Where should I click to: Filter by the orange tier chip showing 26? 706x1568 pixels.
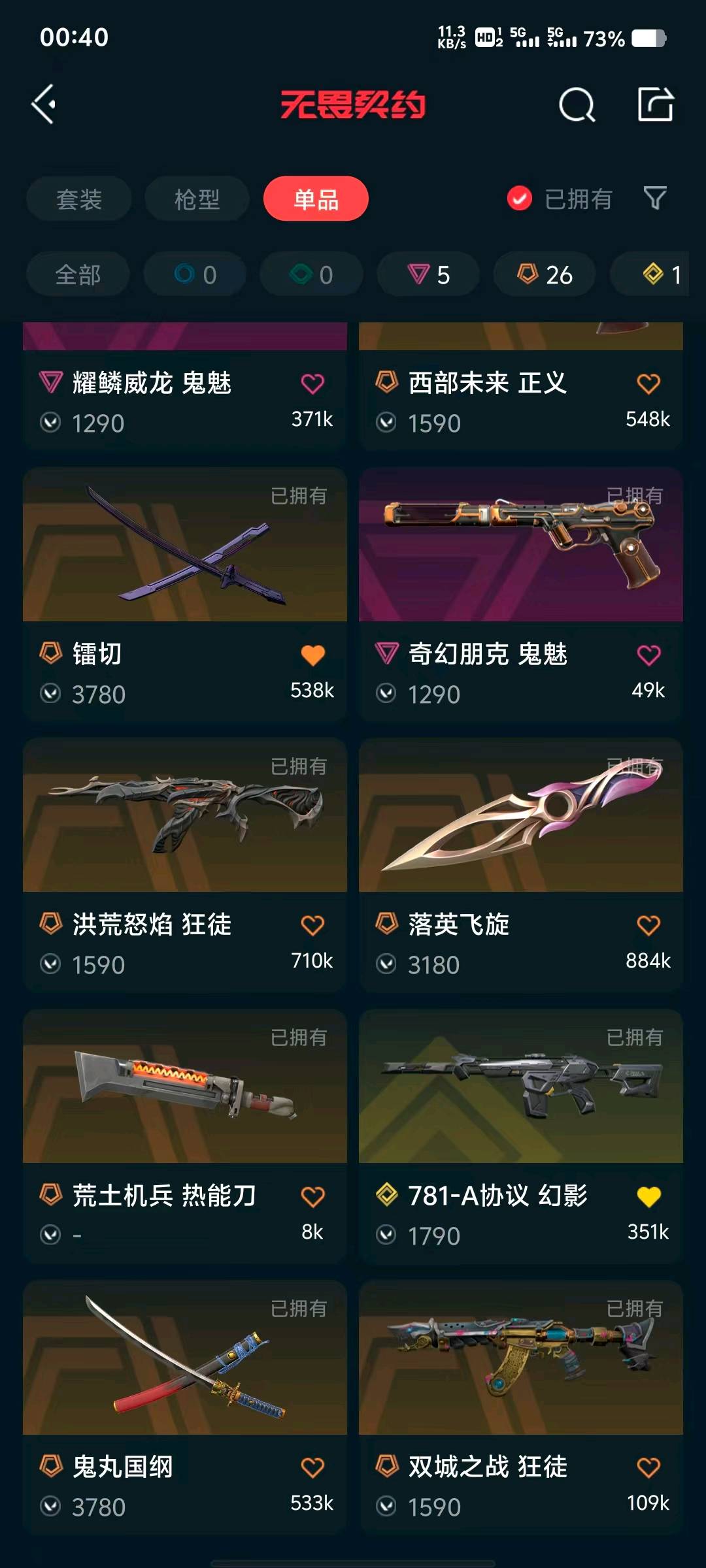[x=545, y=275]
